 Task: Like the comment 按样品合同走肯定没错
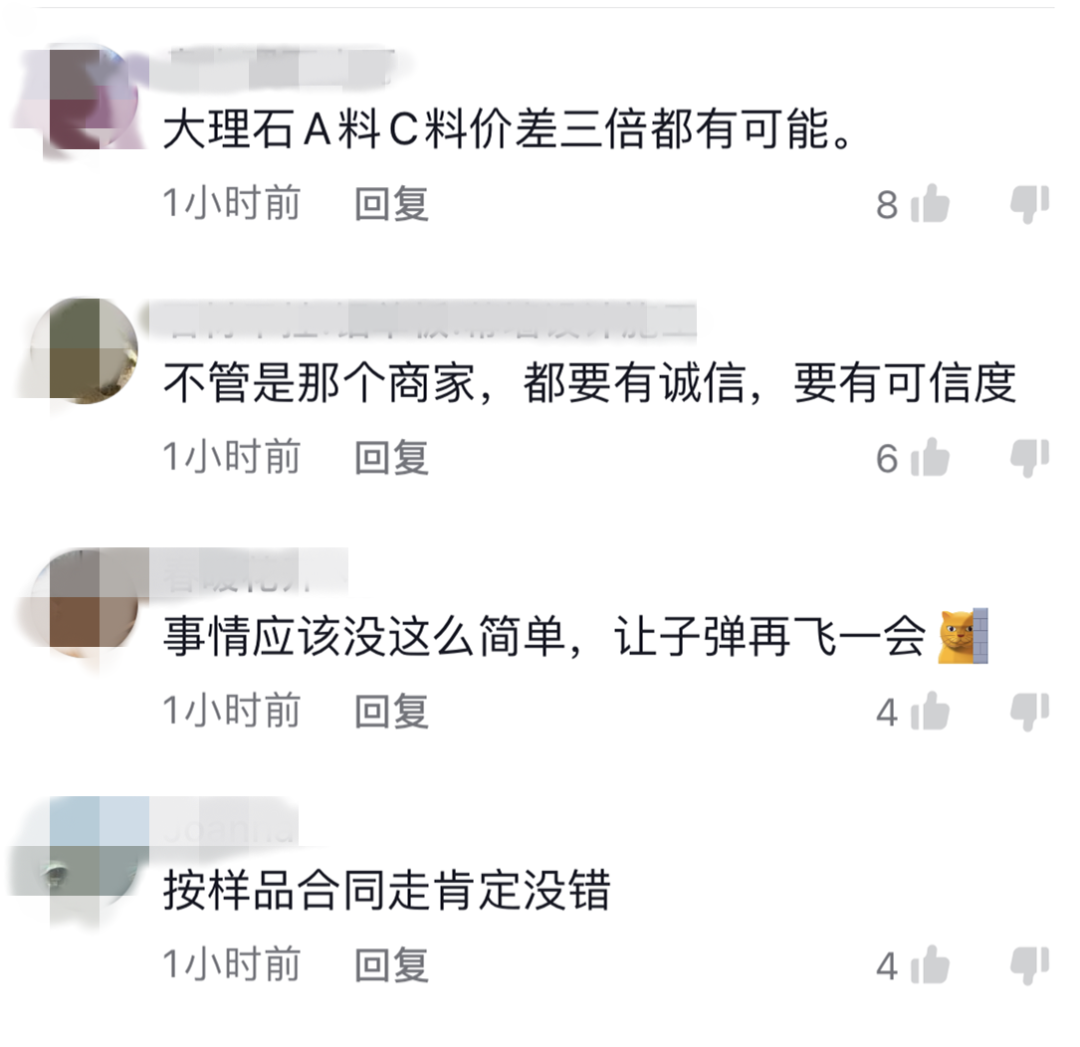point(929,966)
